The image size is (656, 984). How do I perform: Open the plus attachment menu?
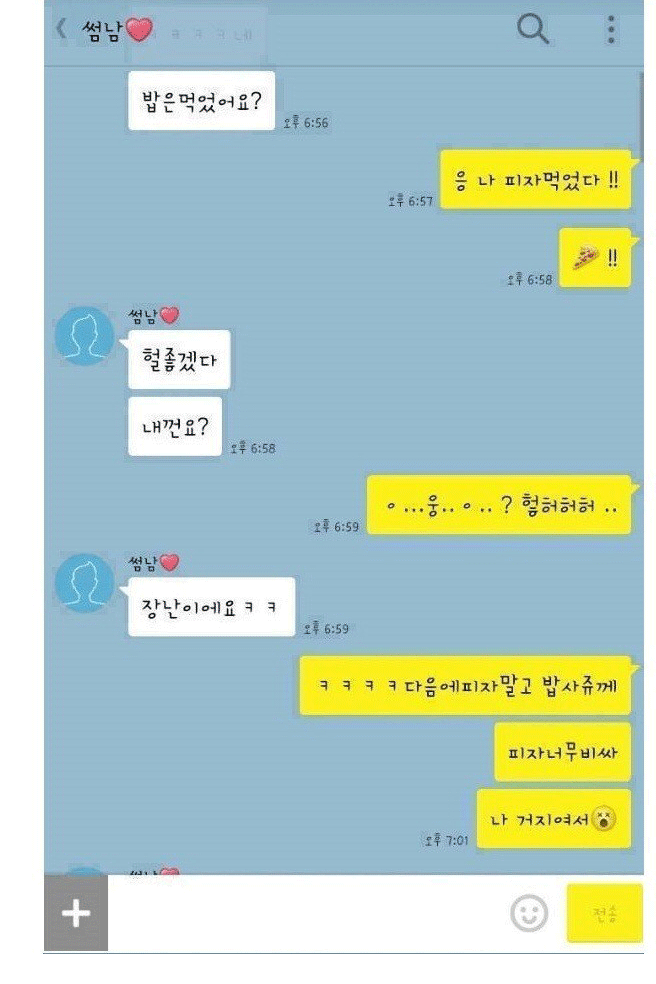[76, 913]
